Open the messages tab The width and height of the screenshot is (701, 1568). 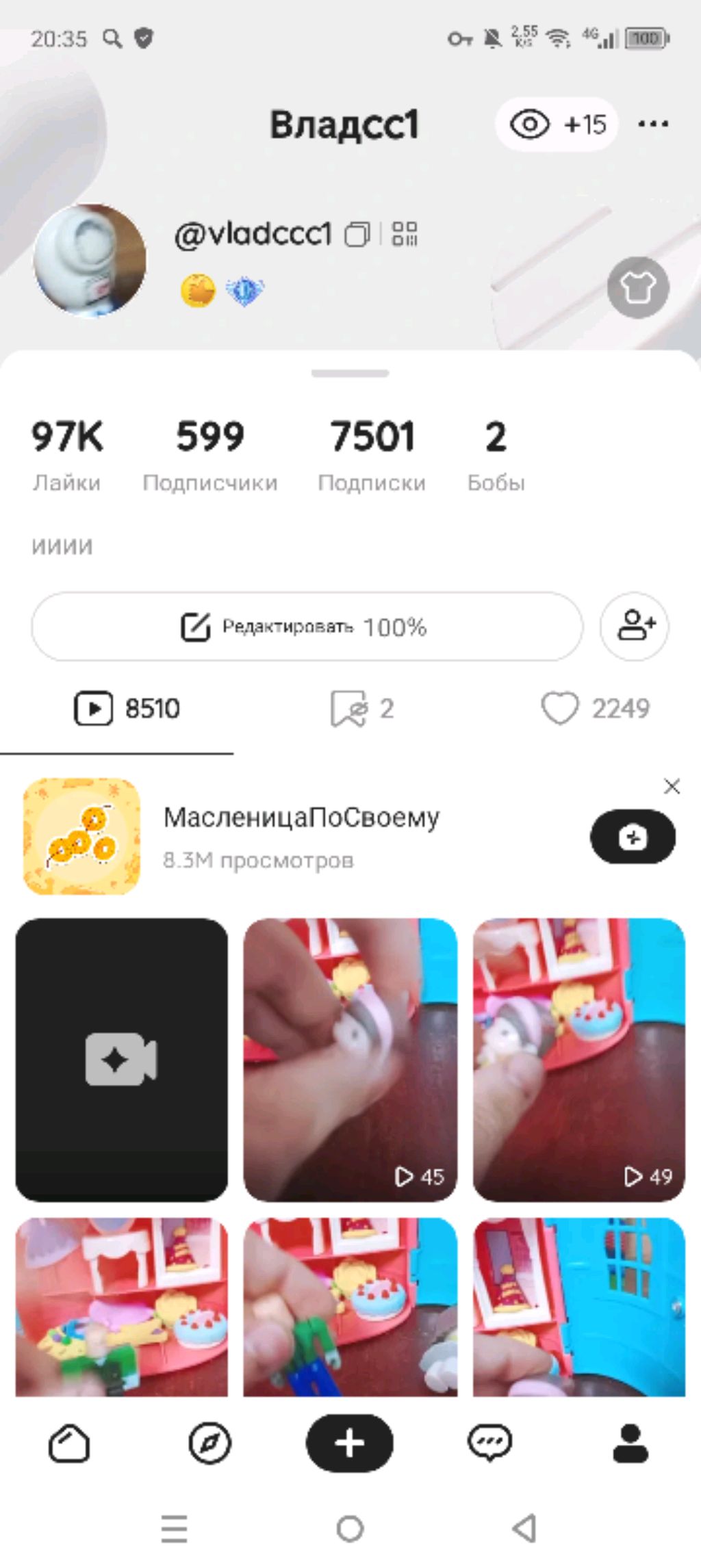(x=489, y=1443)
